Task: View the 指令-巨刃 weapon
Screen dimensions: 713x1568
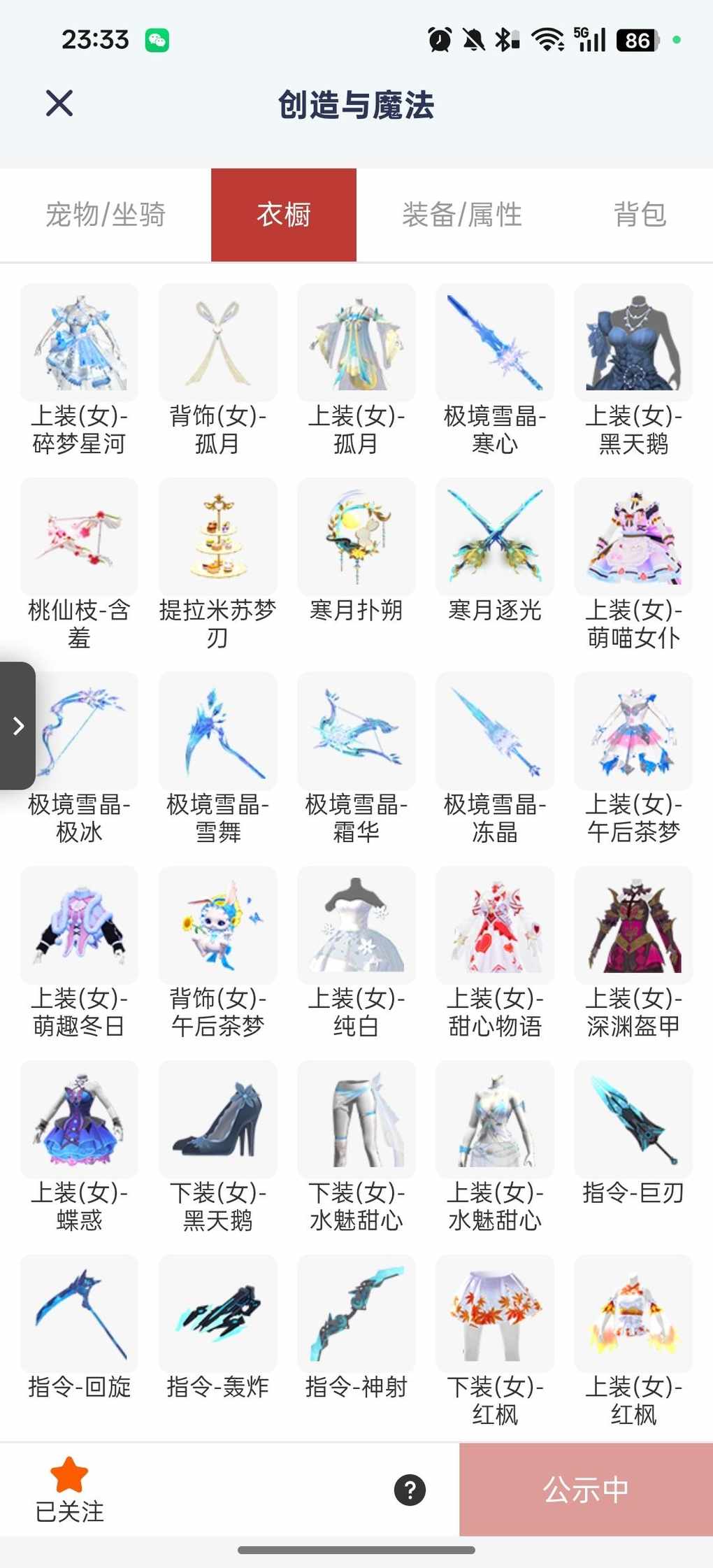Action: 633,1119
